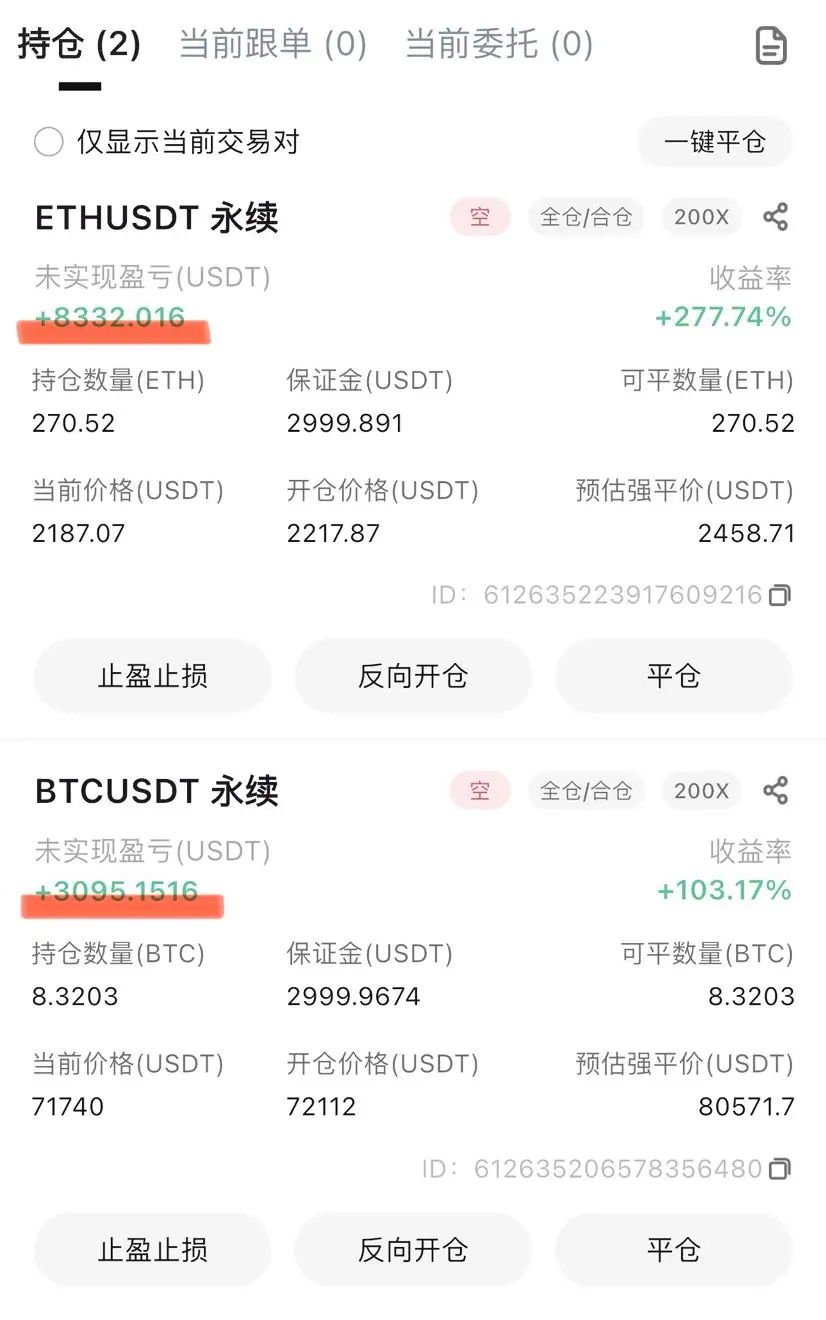The width and height of the screenshot is (826, 1320).
Task: Open 全仓/合仓 mode for BTCUSDT
Action: pos(586,791)
